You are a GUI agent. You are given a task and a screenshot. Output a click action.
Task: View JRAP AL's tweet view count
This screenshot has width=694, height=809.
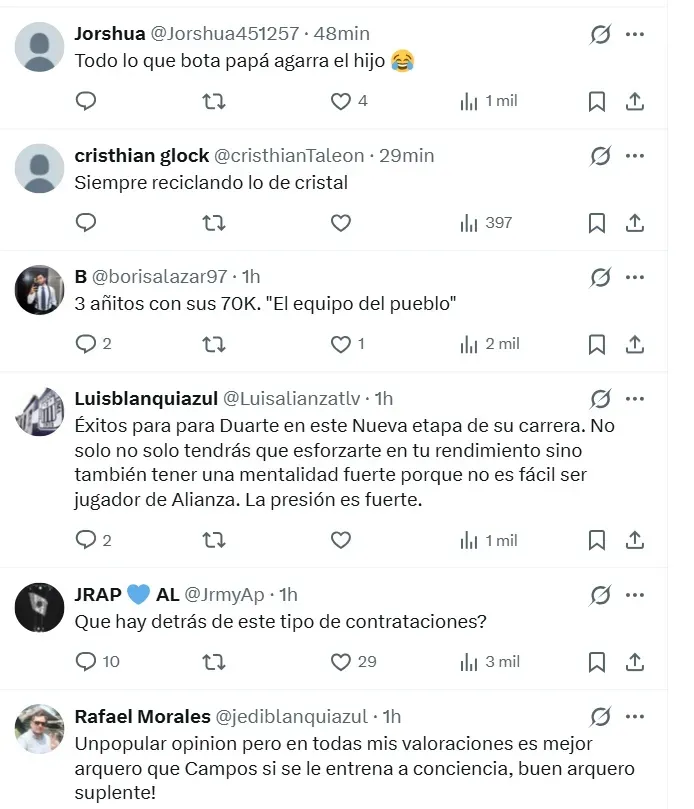point(489,662)
